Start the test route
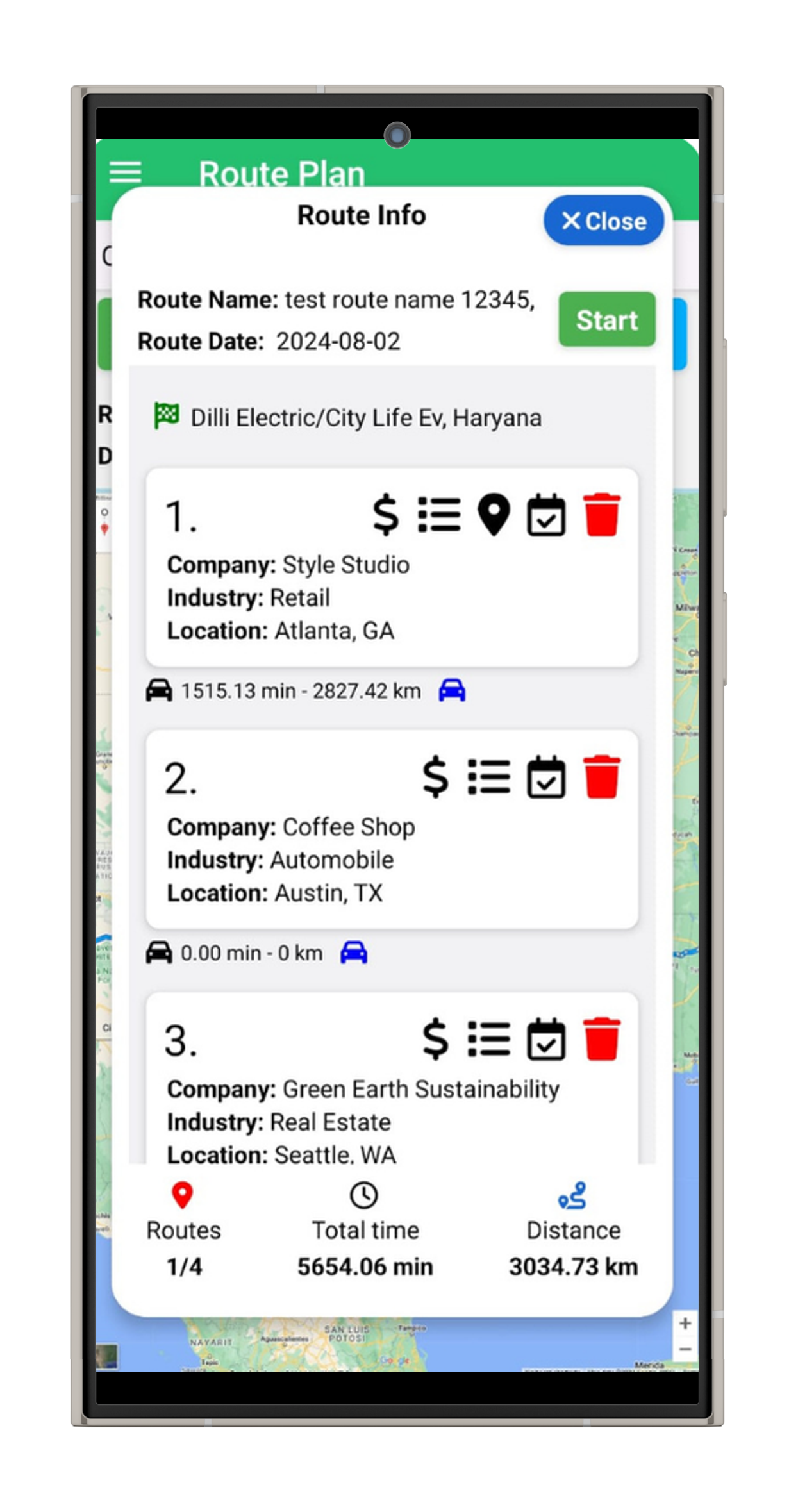 pos(606,320)
